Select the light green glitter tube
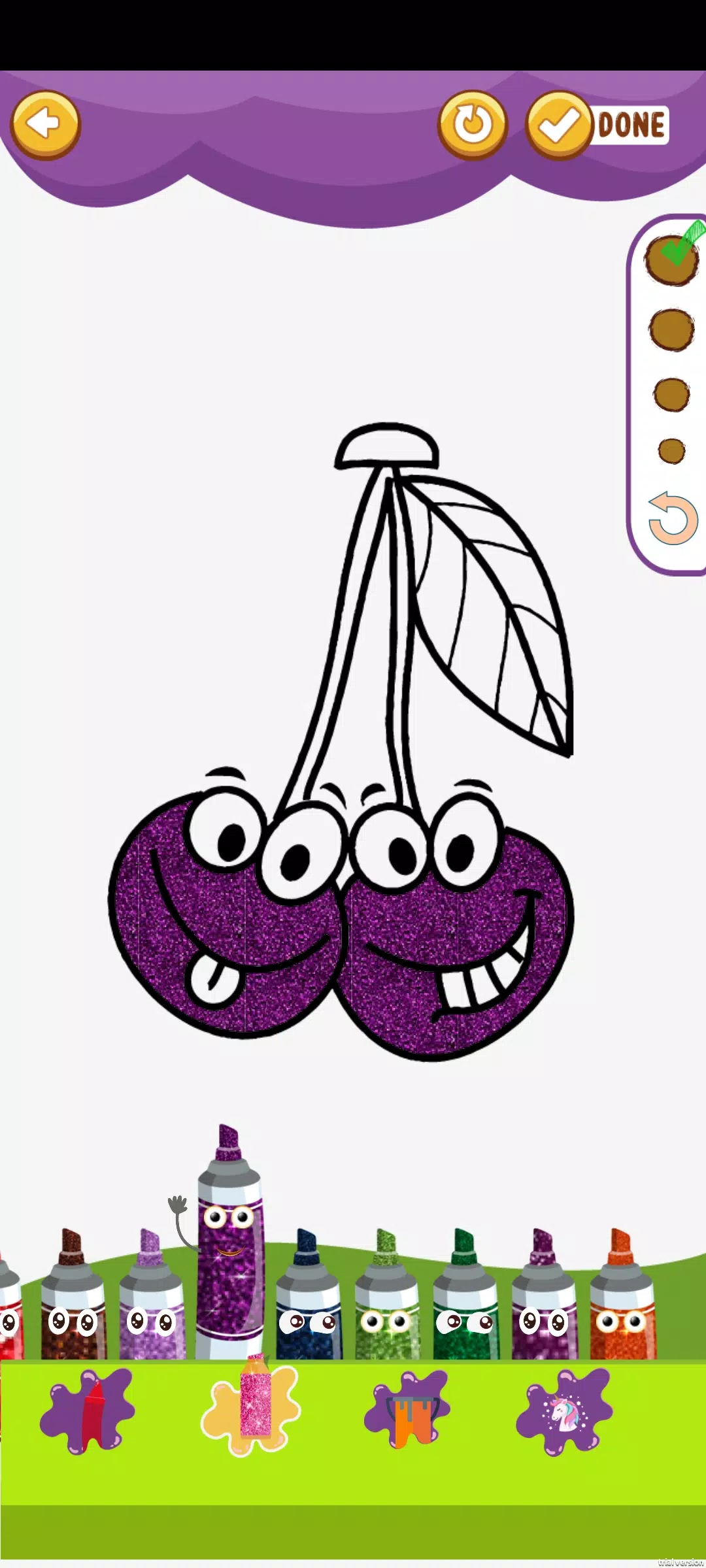Screen dimensions: 706x1568 [387, 1301]
